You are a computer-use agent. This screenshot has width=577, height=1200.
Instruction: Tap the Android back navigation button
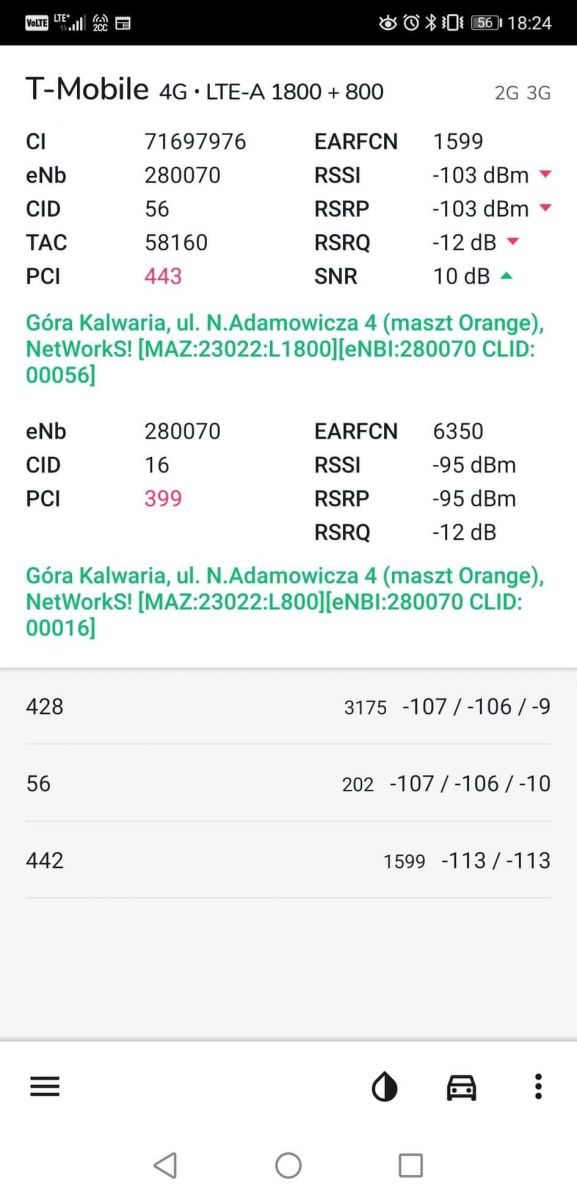165,1165
